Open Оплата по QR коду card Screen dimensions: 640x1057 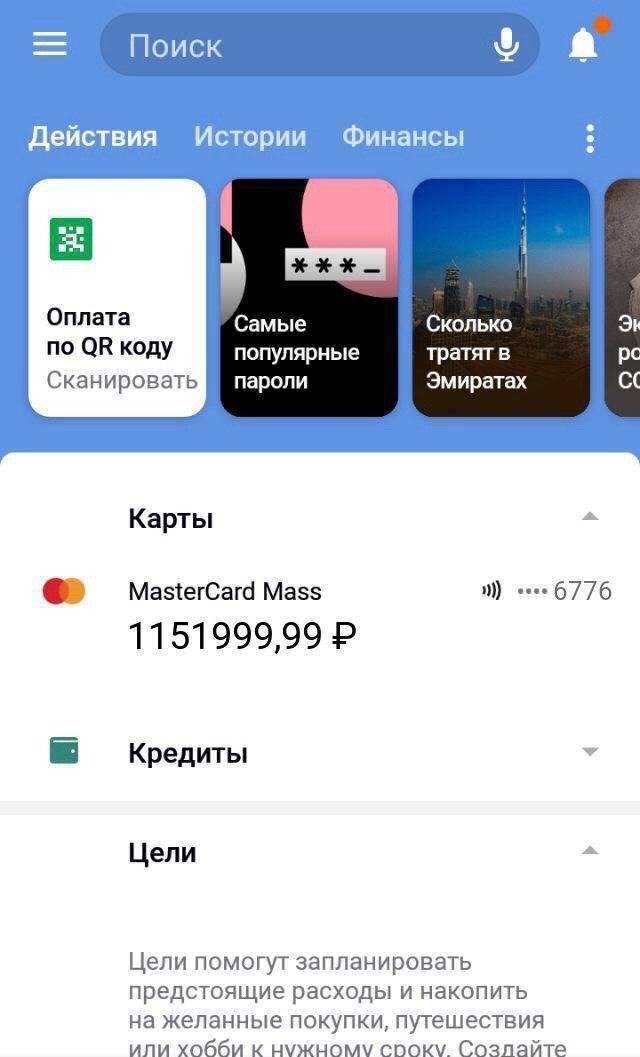tap(117, 298)
